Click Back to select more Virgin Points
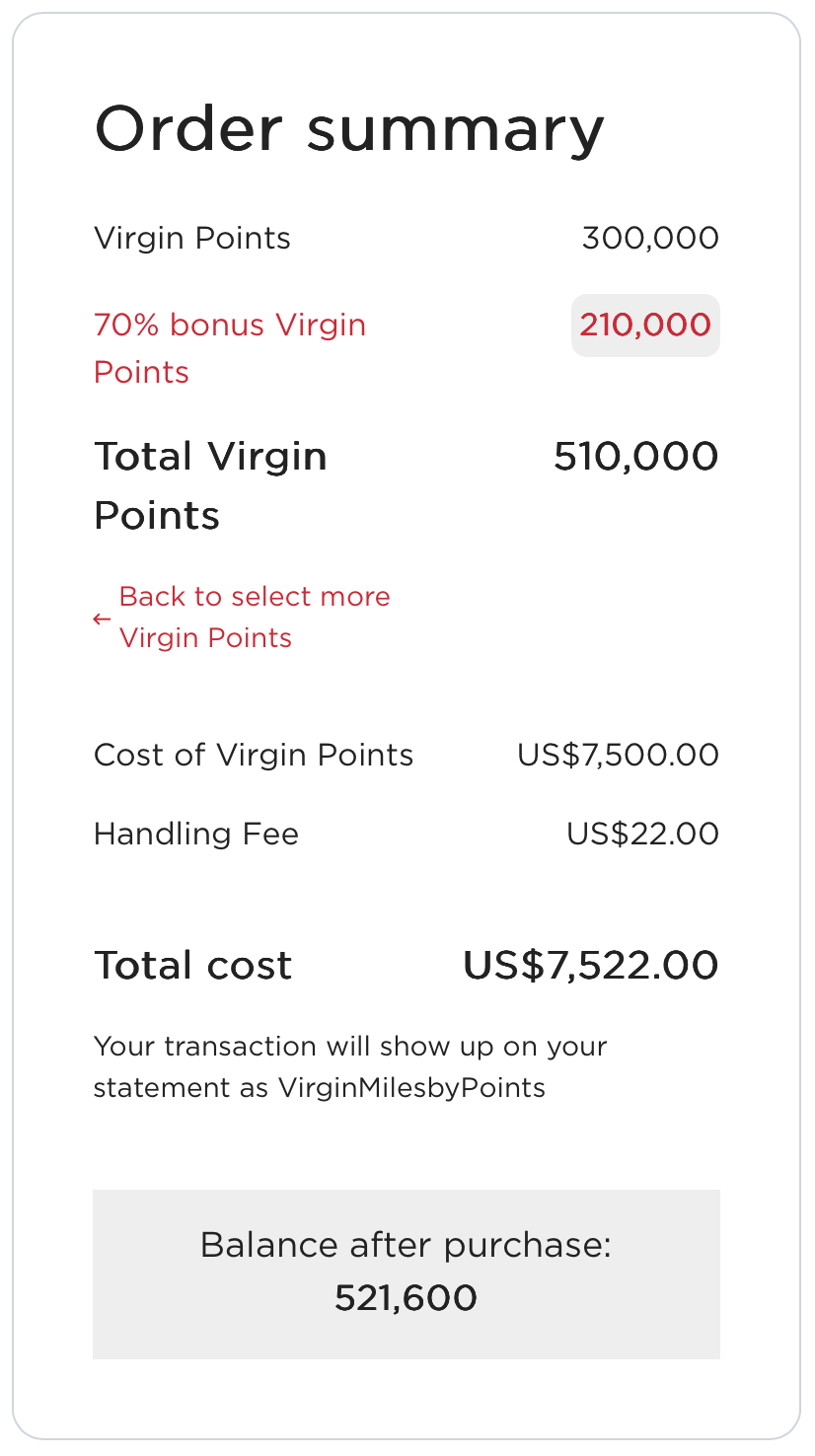Image resolution: width=815 pixels, height=1456 pixels. pos(254,617)
